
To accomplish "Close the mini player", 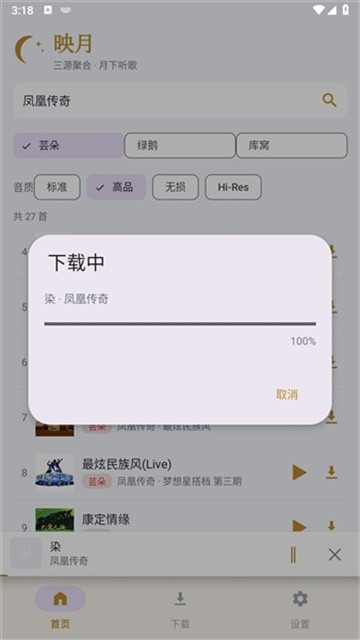I will (x=335, y=555).
